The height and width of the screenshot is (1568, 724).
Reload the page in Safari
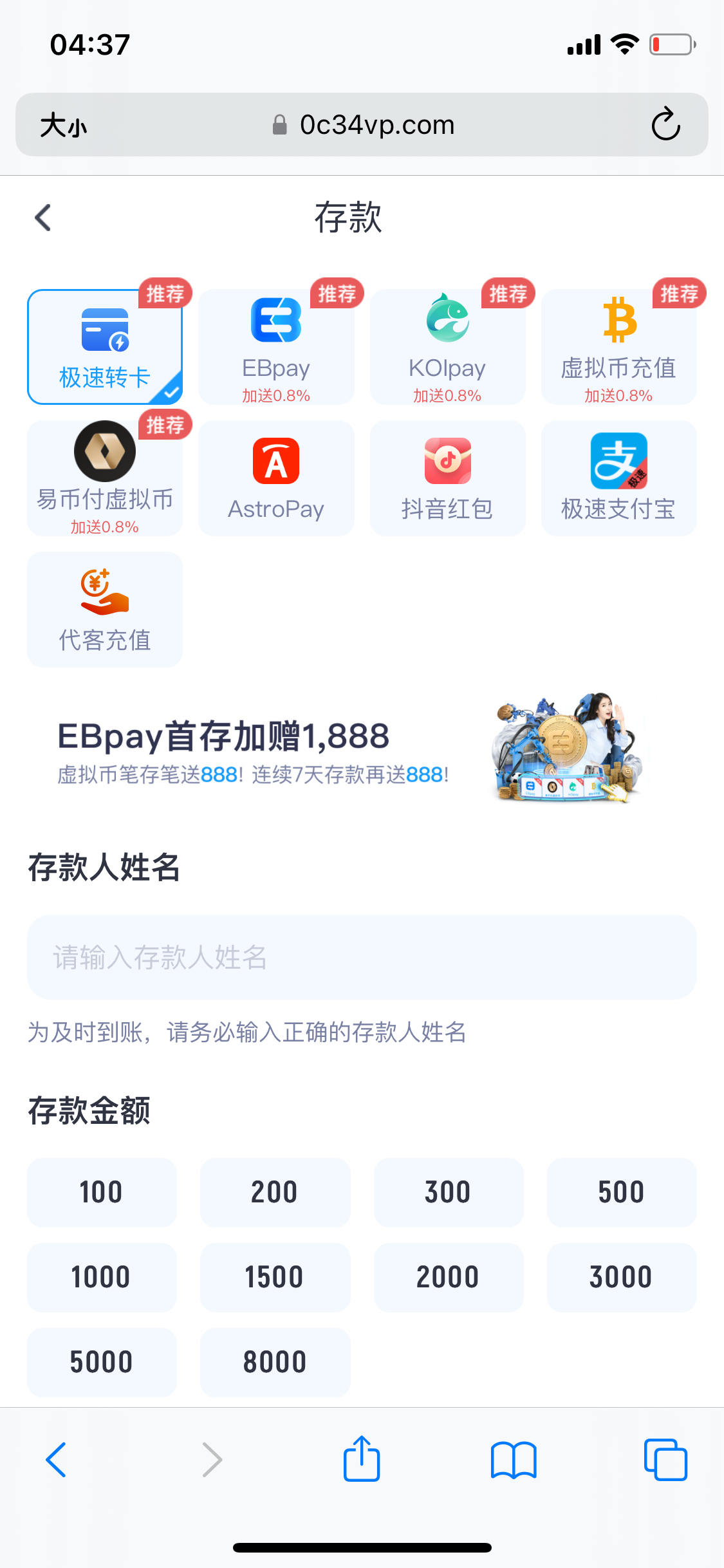click(665, 124)
